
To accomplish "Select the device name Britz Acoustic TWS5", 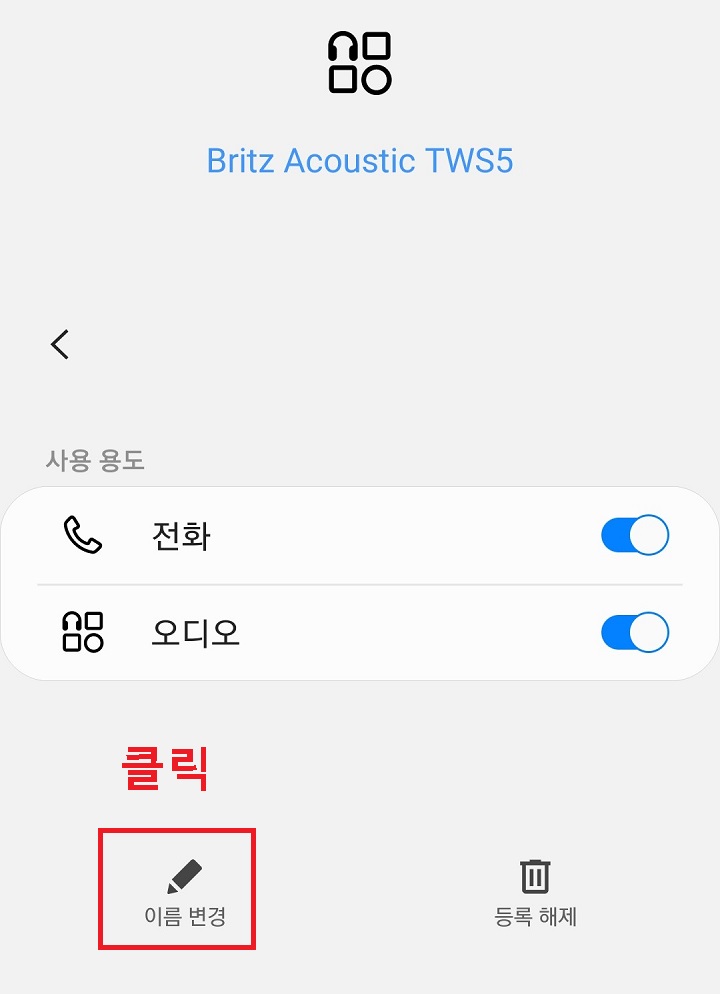I will (360, 161).
